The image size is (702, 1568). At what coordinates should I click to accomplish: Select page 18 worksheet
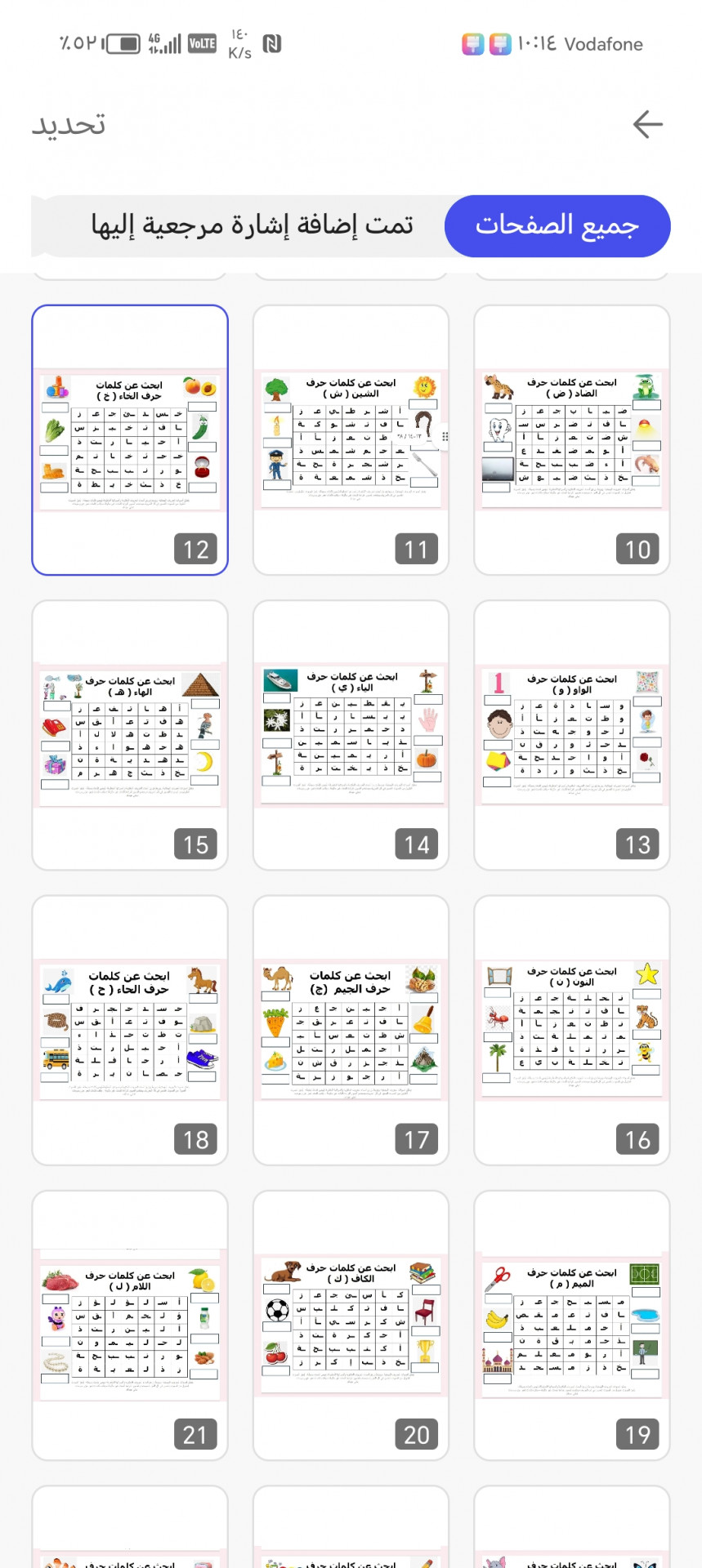(x=130, y=1030)
